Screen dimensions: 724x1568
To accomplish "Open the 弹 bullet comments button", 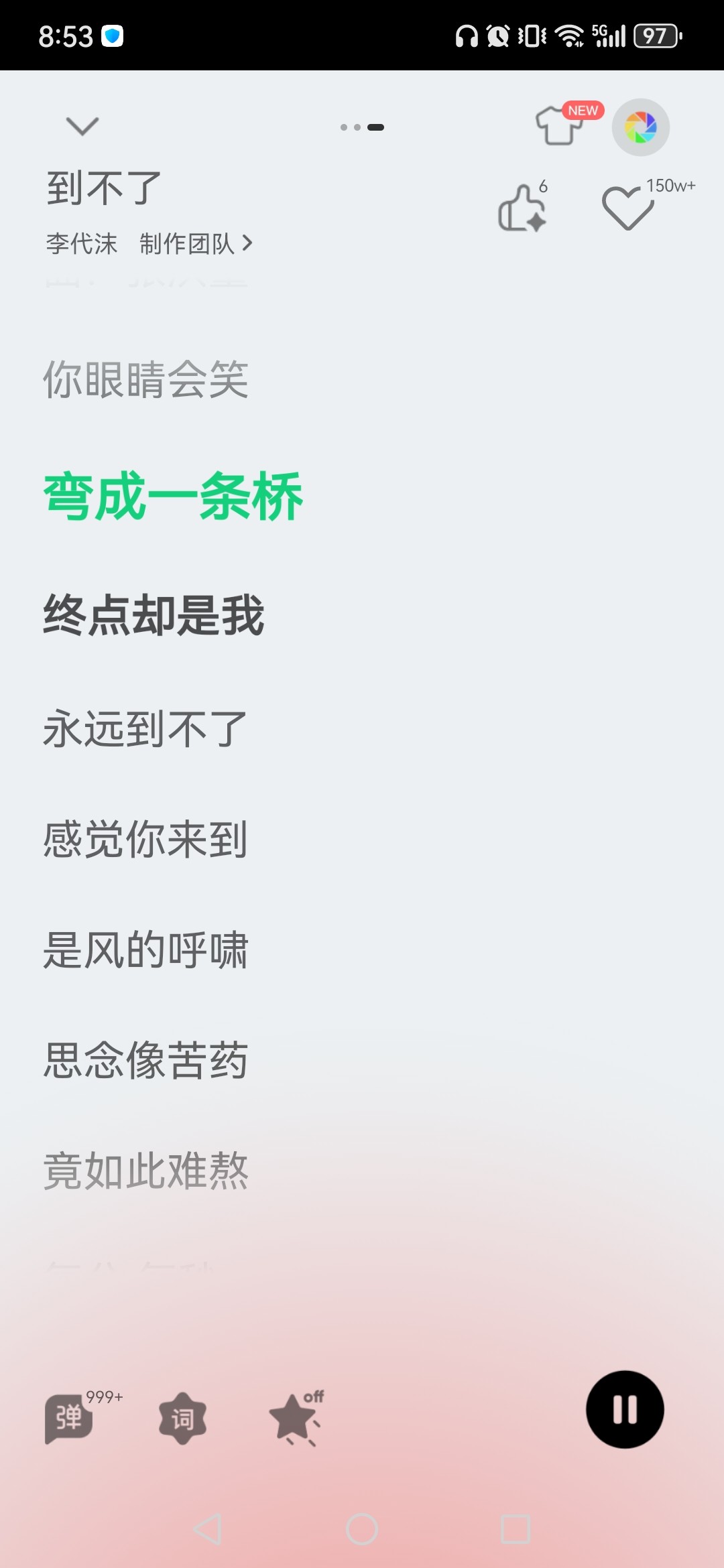I will pos(69,1418).
